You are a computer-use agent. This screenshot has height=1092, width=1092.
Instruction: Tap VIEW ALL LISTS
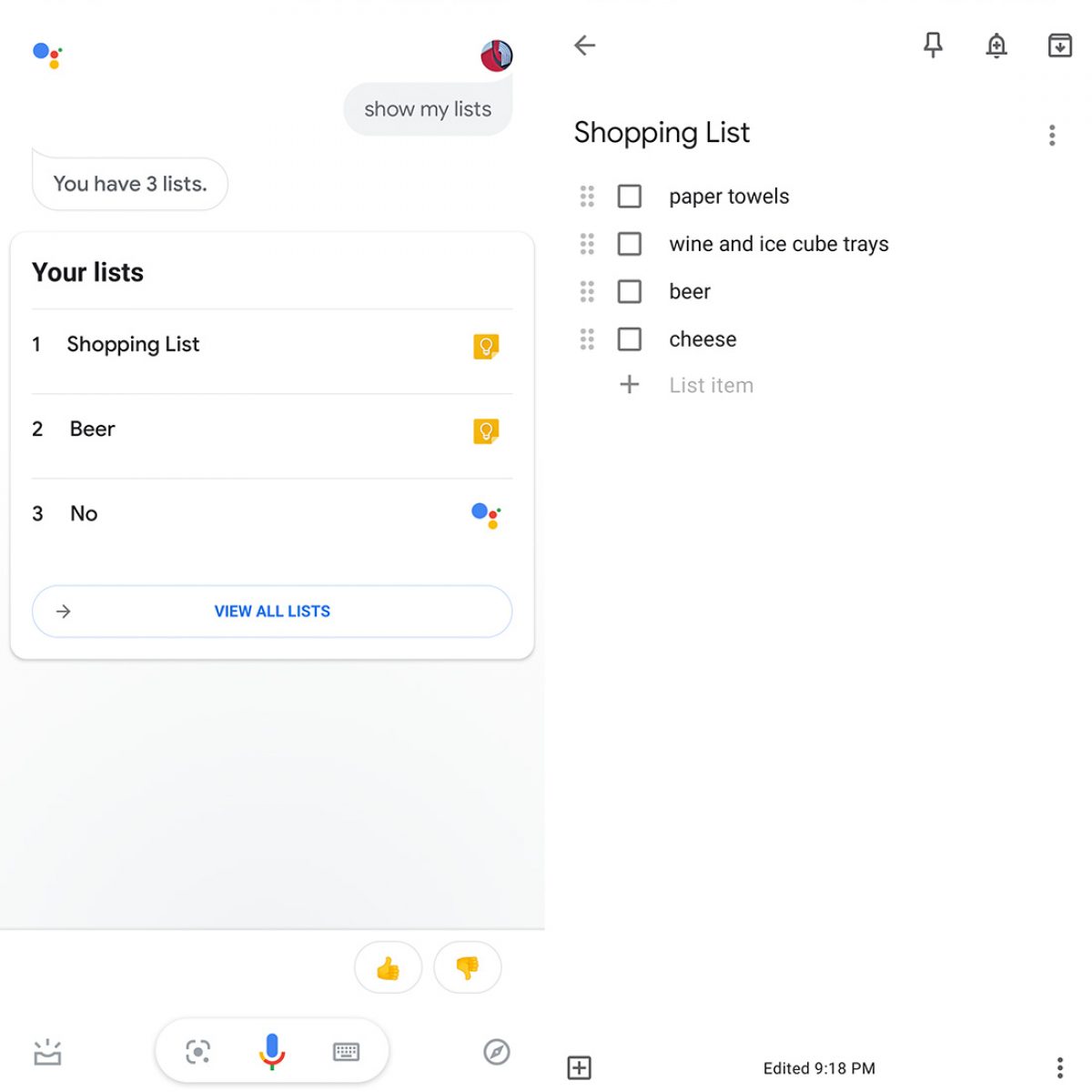coord(272,612)
